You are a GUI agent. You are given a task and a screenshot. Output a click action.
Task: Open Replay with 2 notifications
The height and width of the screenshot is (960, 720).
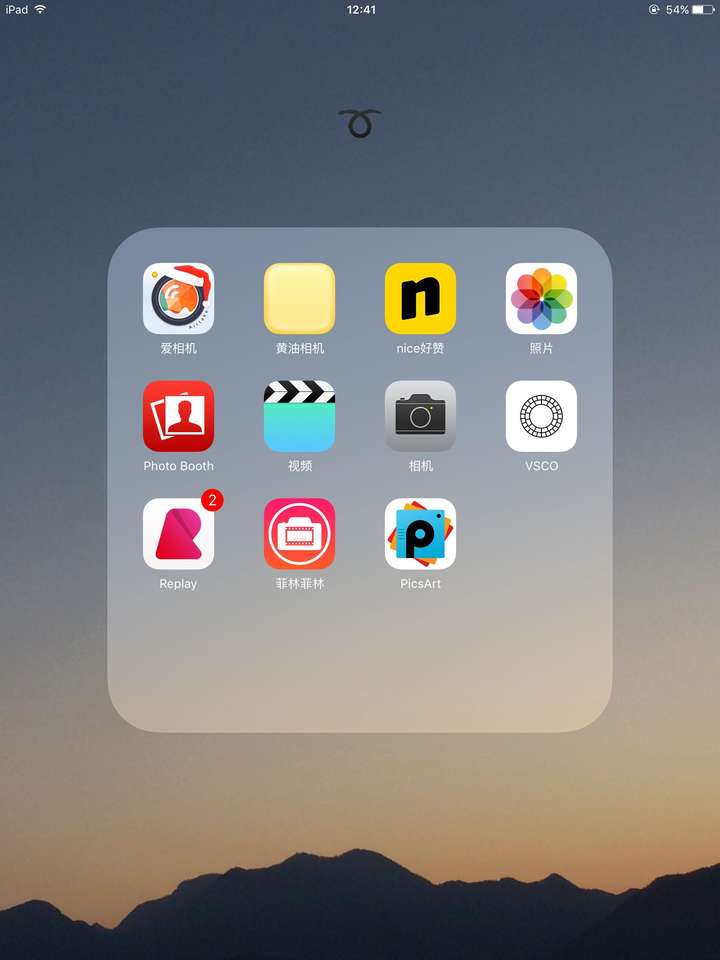[x=178, y=534]
